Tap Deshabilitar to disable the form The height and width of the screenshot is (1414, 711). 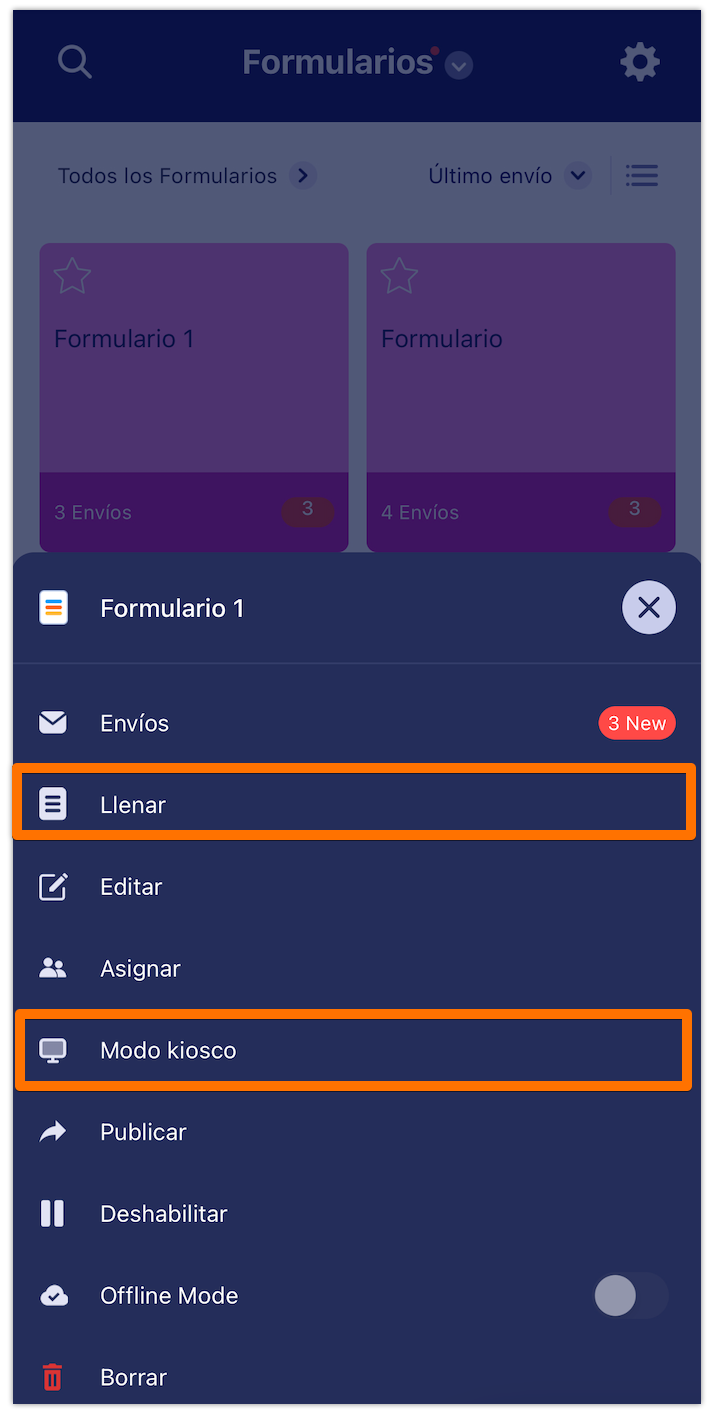coord(163,1214)
